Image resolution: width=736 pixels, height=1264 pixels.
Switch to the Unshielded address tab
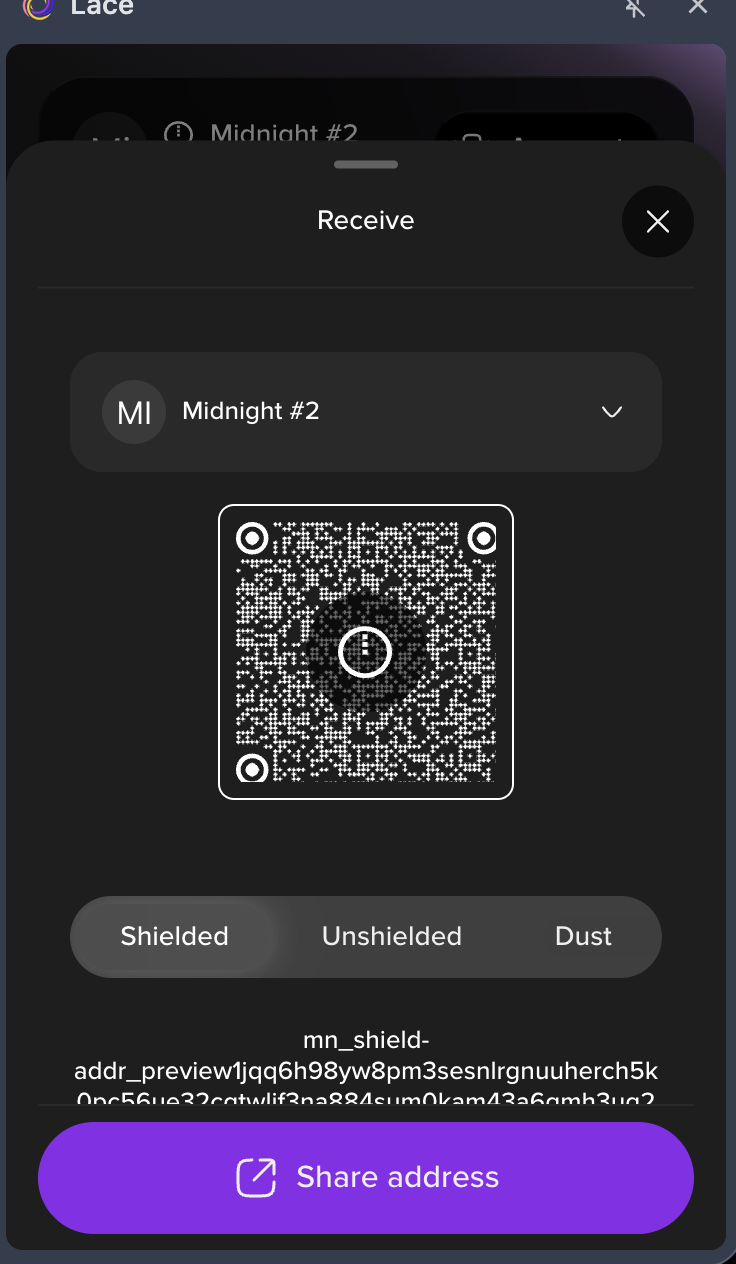click(392, 937)
